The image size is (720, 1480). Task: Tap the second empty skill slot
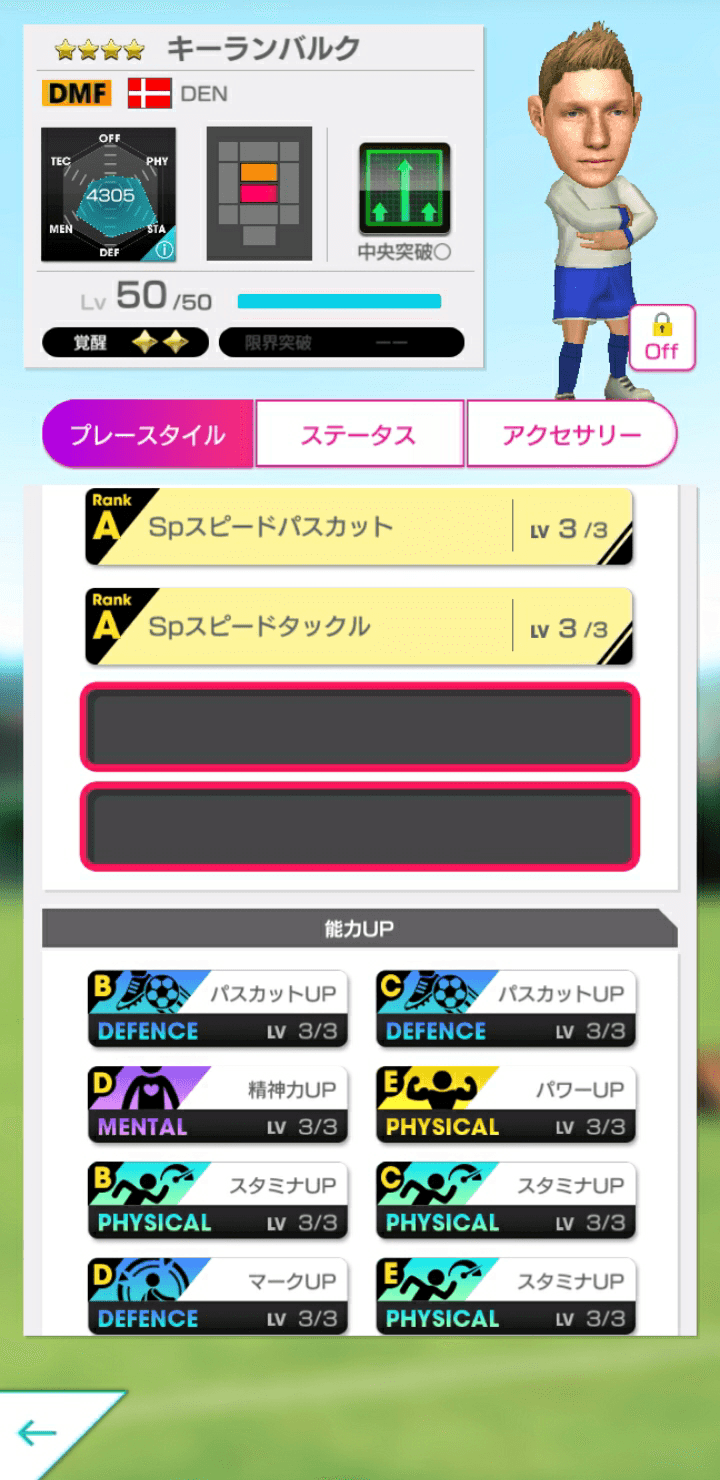[x=359, y=826]
